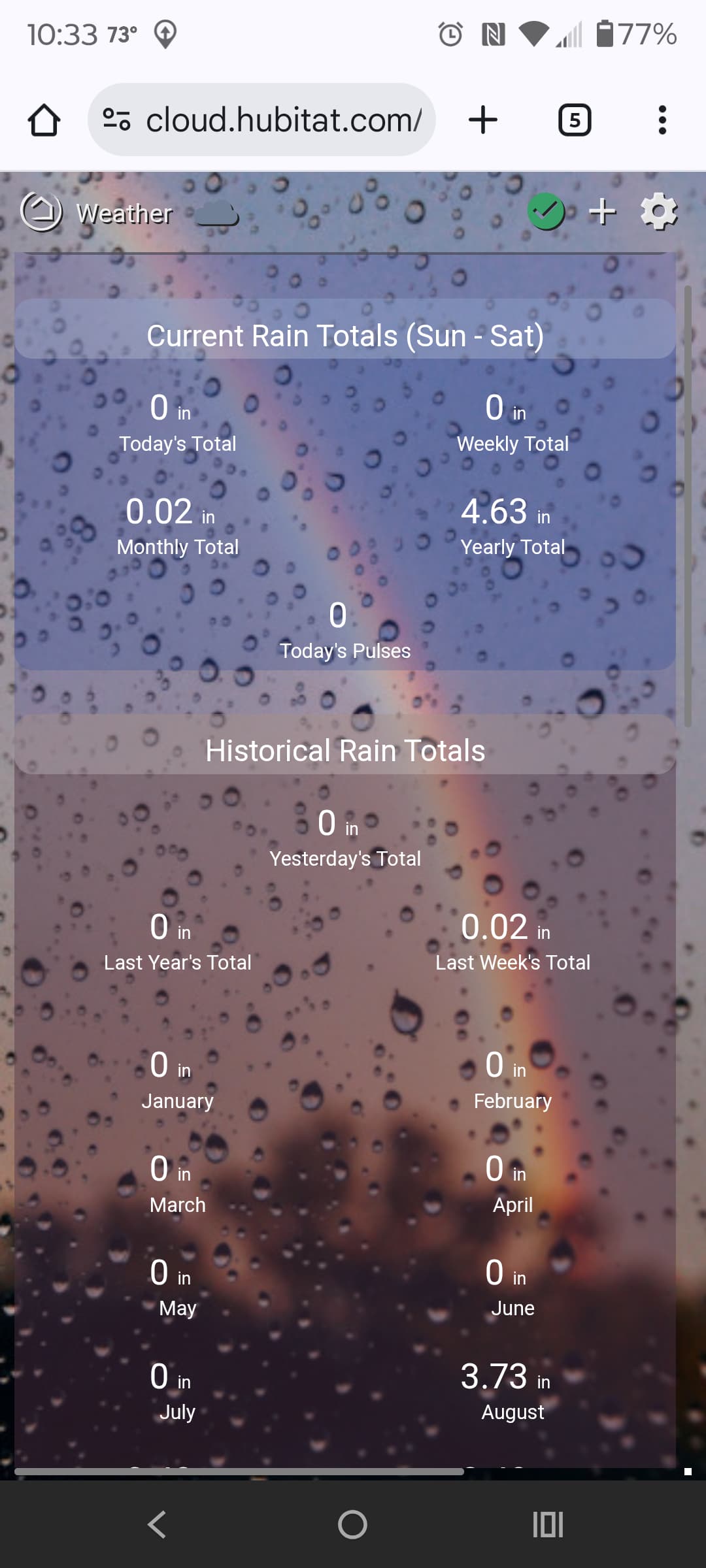Open recent apps from the navigation bar

coord(548,1524)
